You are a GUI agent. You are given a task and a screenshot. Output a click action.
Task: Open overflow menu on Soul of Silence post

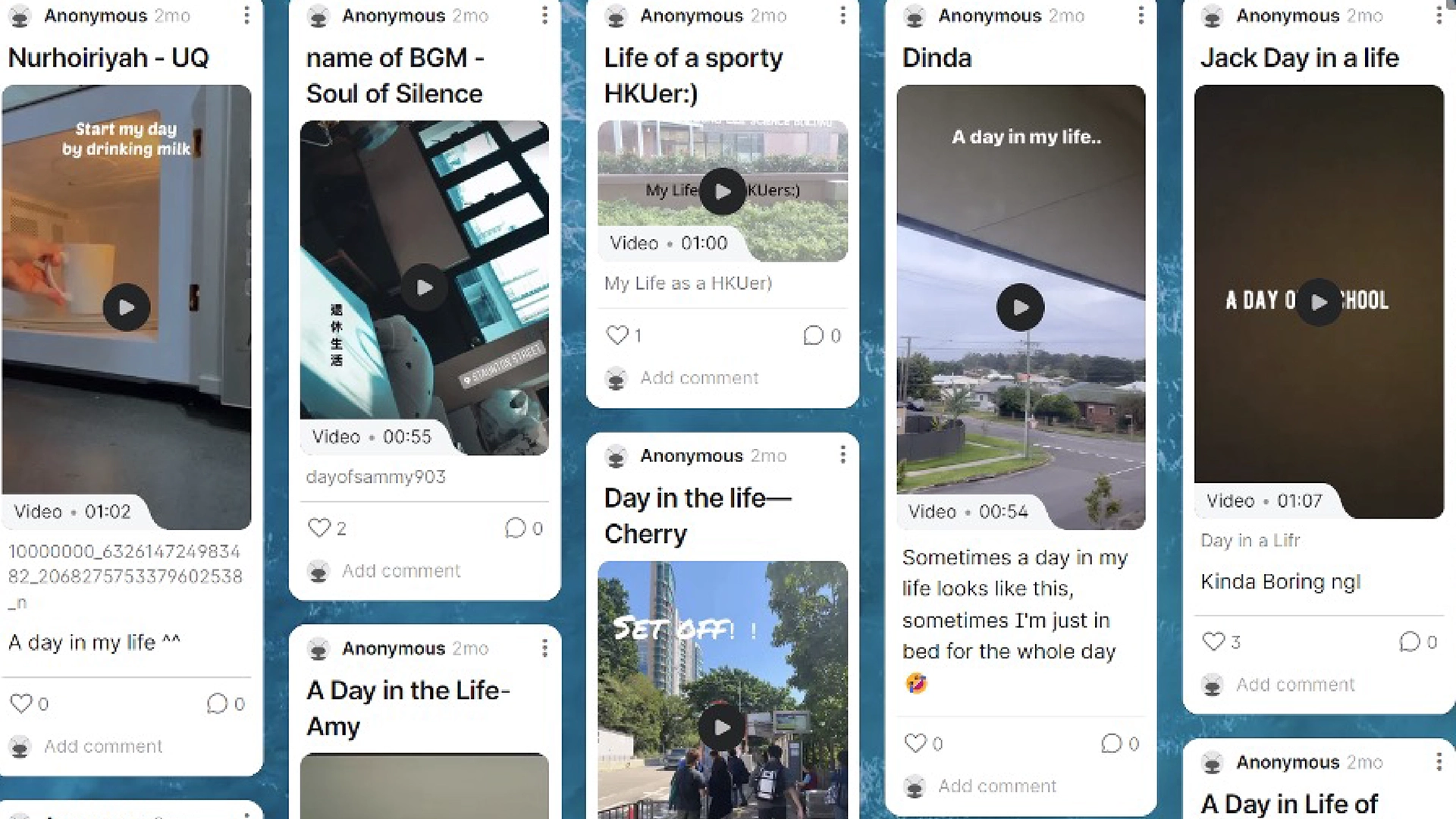point(544,16)
